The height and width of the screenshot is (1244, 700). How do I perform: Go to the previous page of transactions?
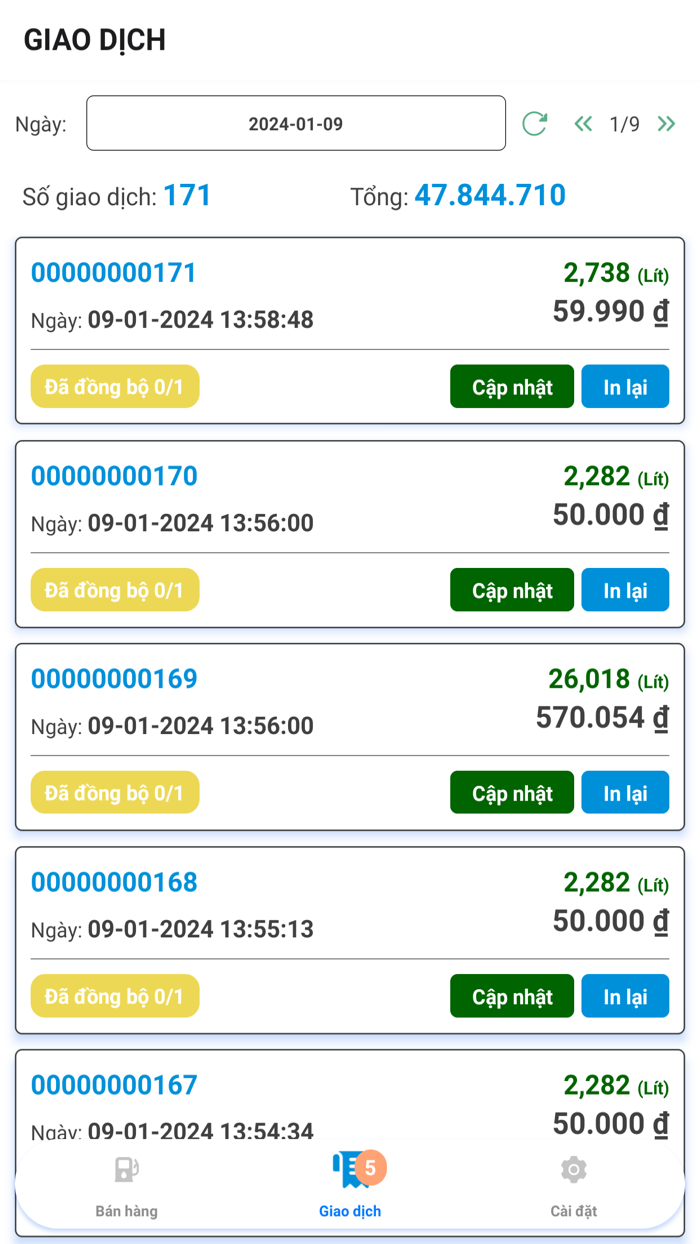(x=583, y=124)
